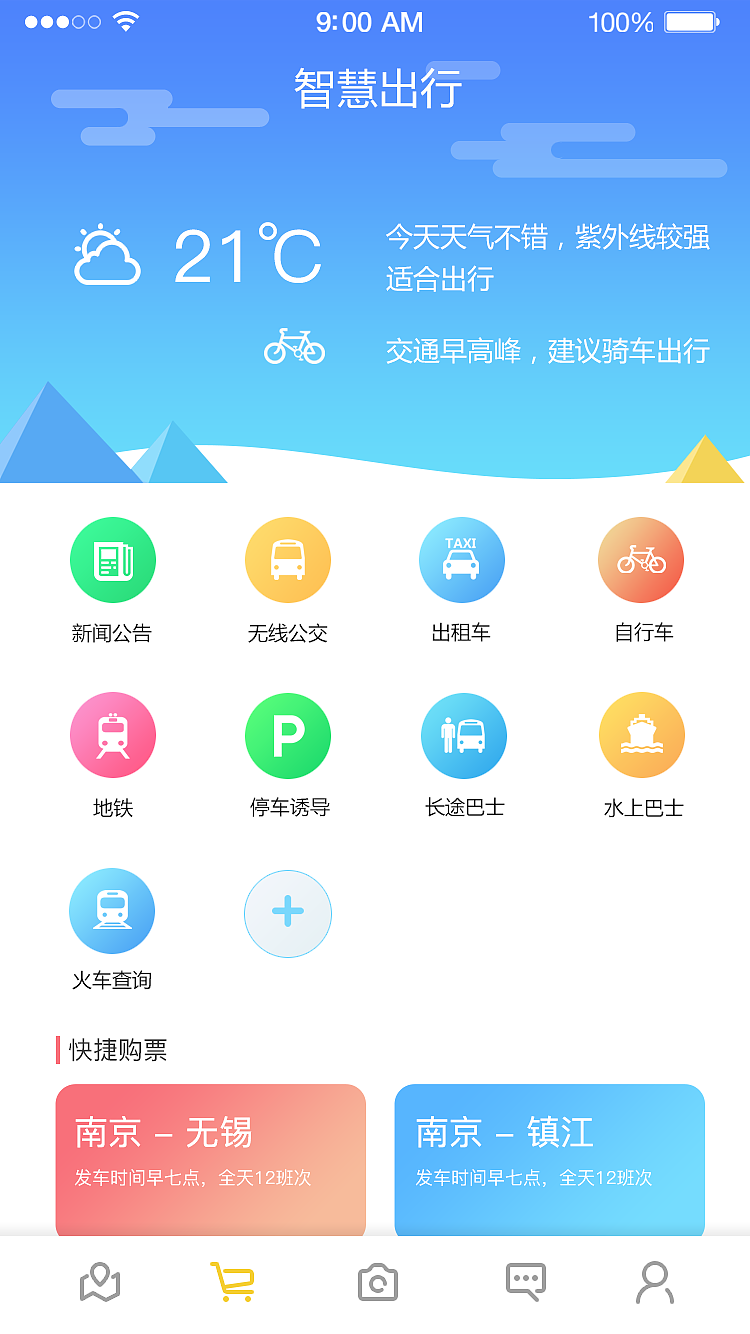This screenshot has height=1334, width=750.
Task: Tap the 自行车 bicycle icon
Action: (641, 559)
